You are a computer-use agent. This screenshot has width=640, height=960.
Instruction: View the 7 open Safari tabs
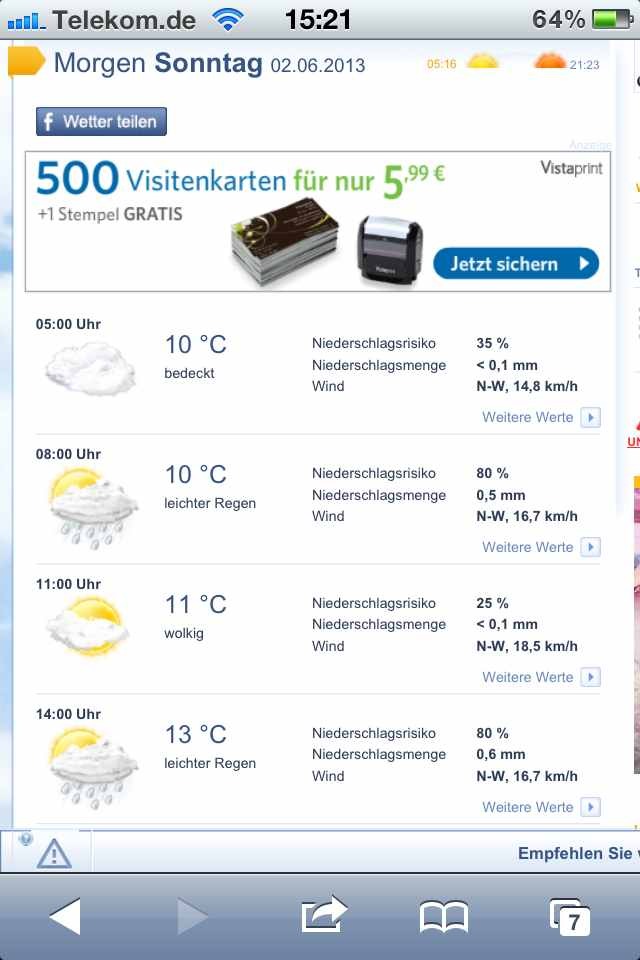(x=570, y=915)
